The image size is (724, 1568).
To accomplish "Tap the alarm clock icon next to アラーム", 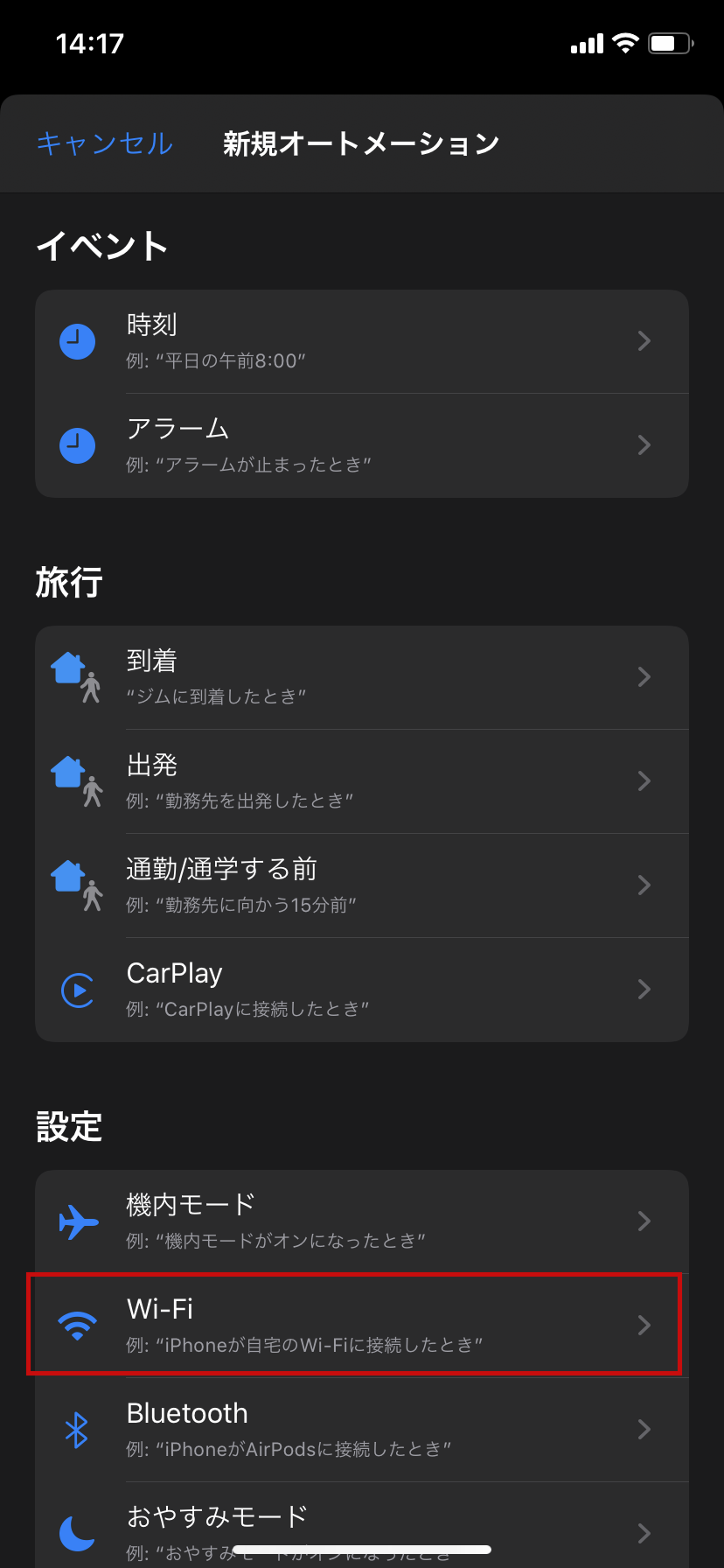I will click(x=77, y=445).
